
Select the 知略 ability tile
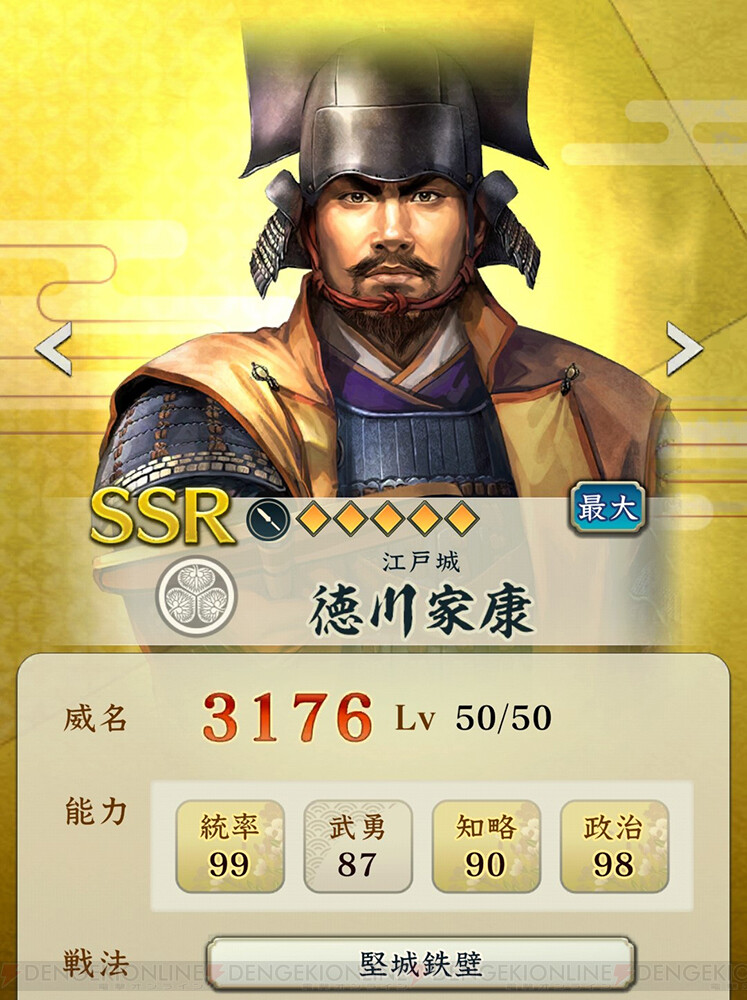[485, 846]
